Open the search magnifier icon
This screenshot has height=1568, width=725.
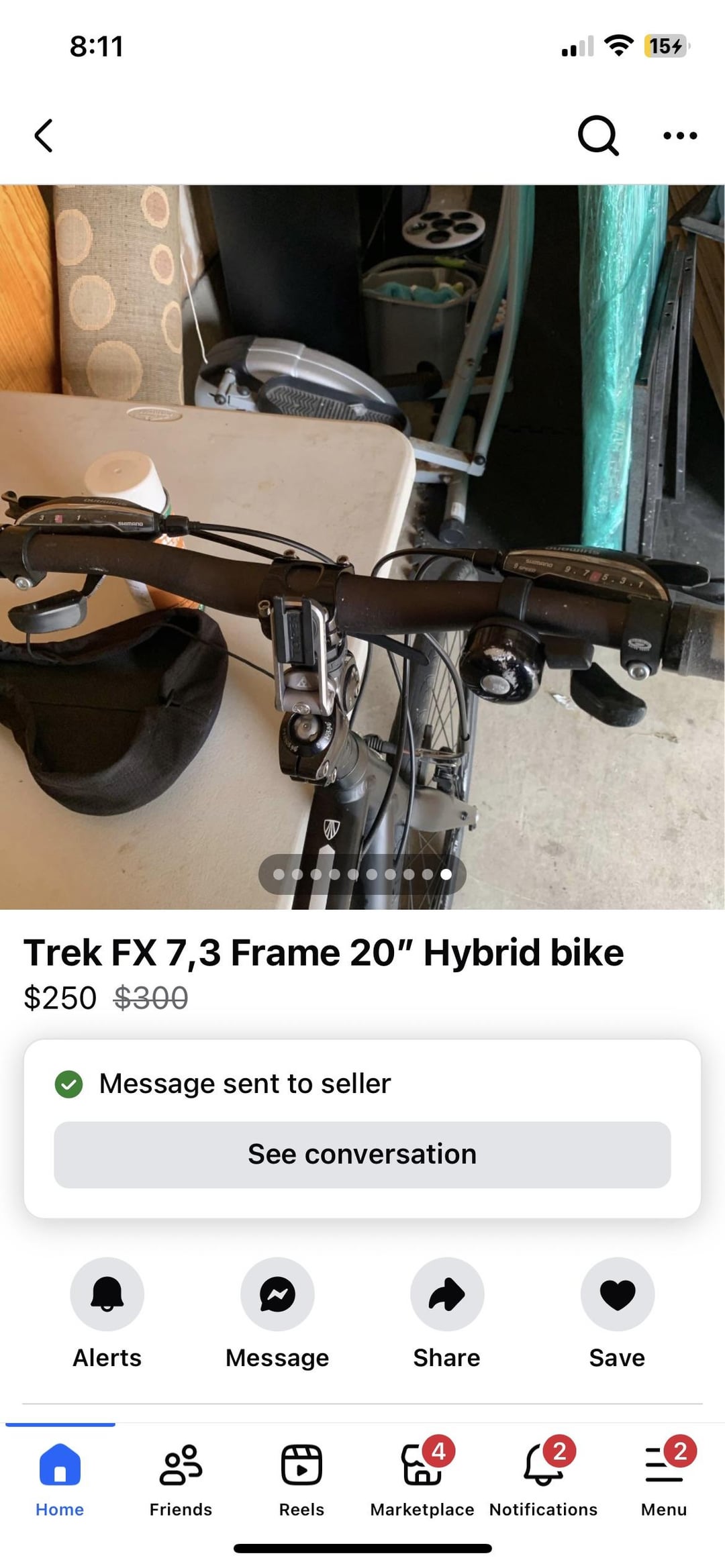598,136
